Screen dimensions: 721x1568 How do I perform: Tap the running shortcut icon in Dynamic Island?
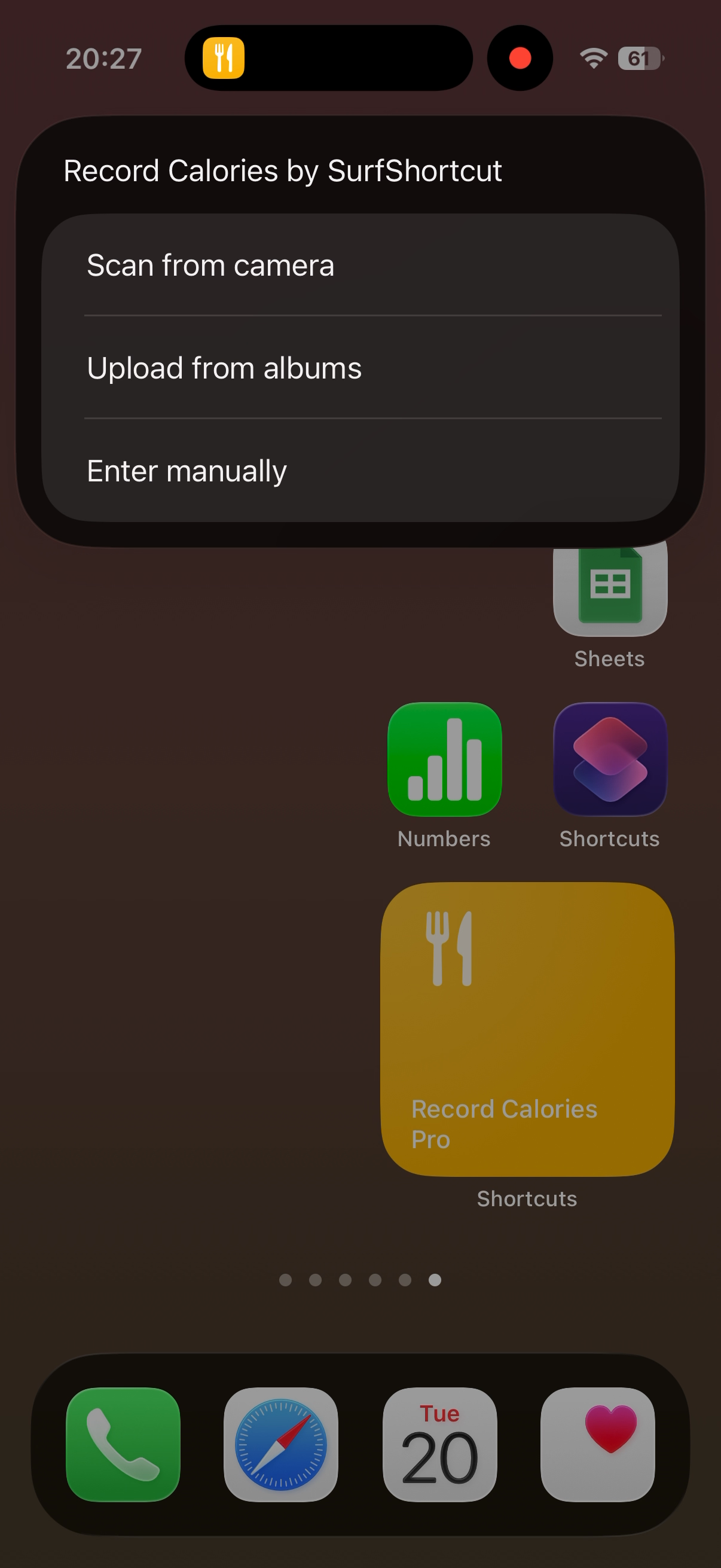[224, 59]
